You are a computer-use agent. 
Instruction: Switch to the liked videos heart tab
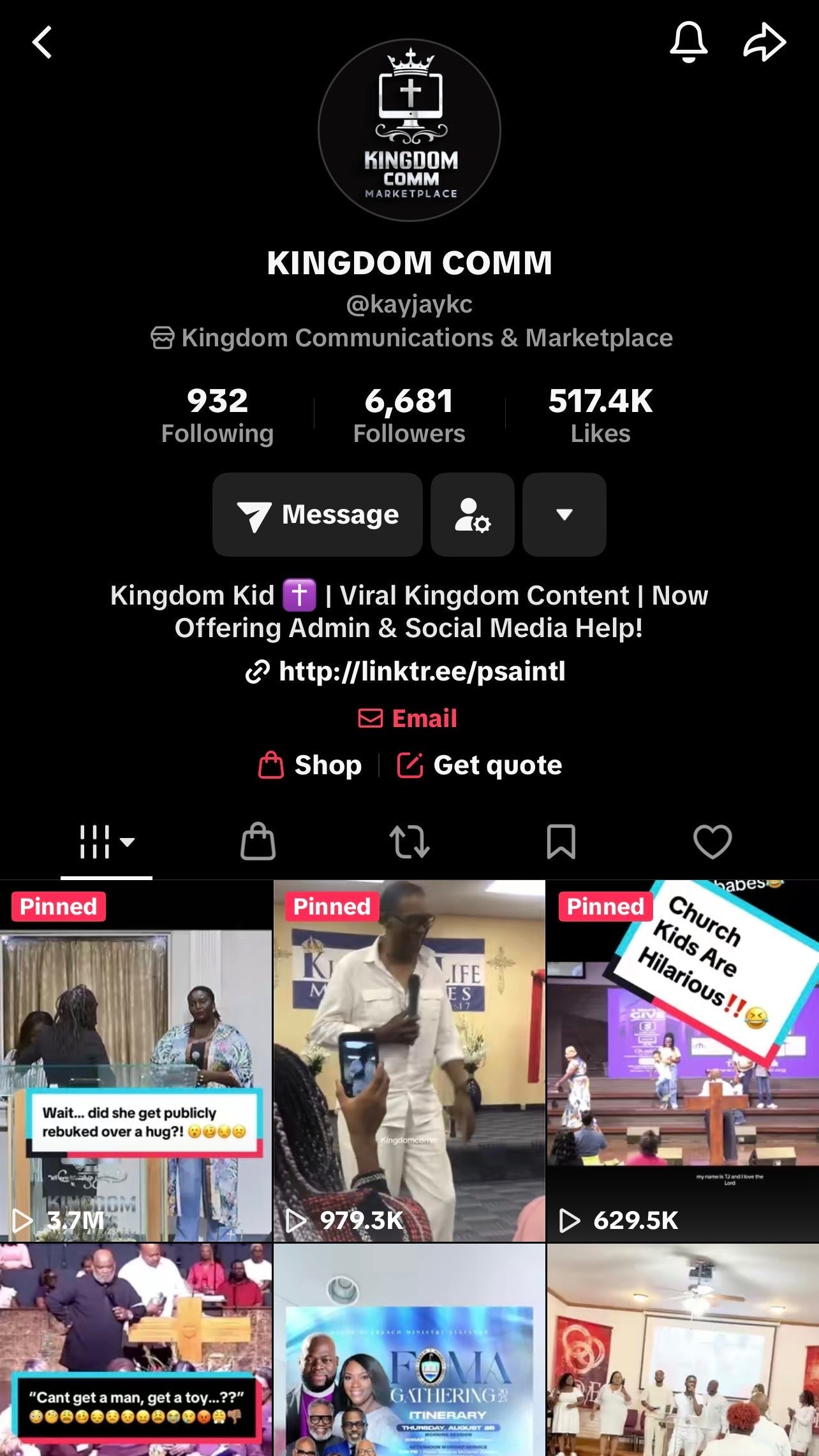click(712, 842)
